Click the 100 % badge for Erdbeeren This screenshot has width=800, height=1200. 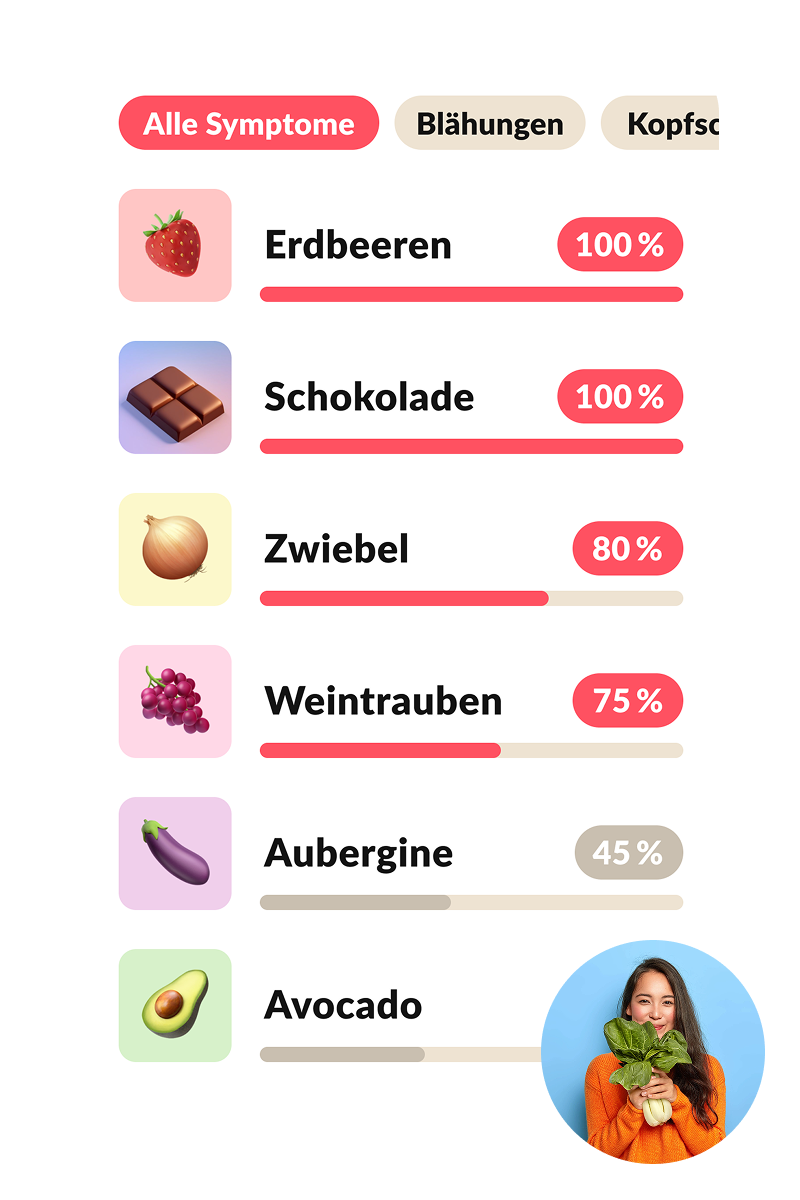click(620, 244)
